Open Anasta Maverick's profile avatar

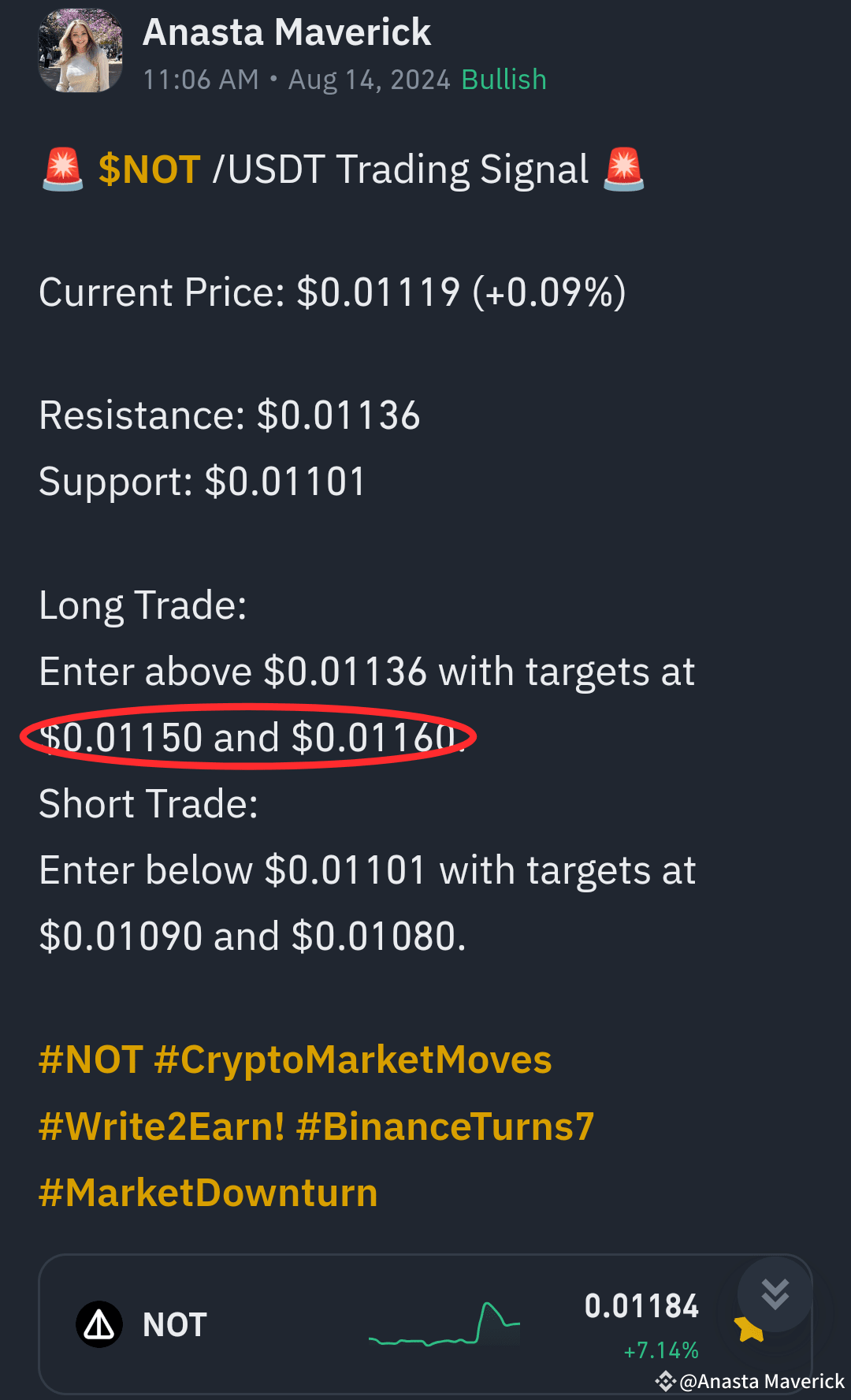80,50
